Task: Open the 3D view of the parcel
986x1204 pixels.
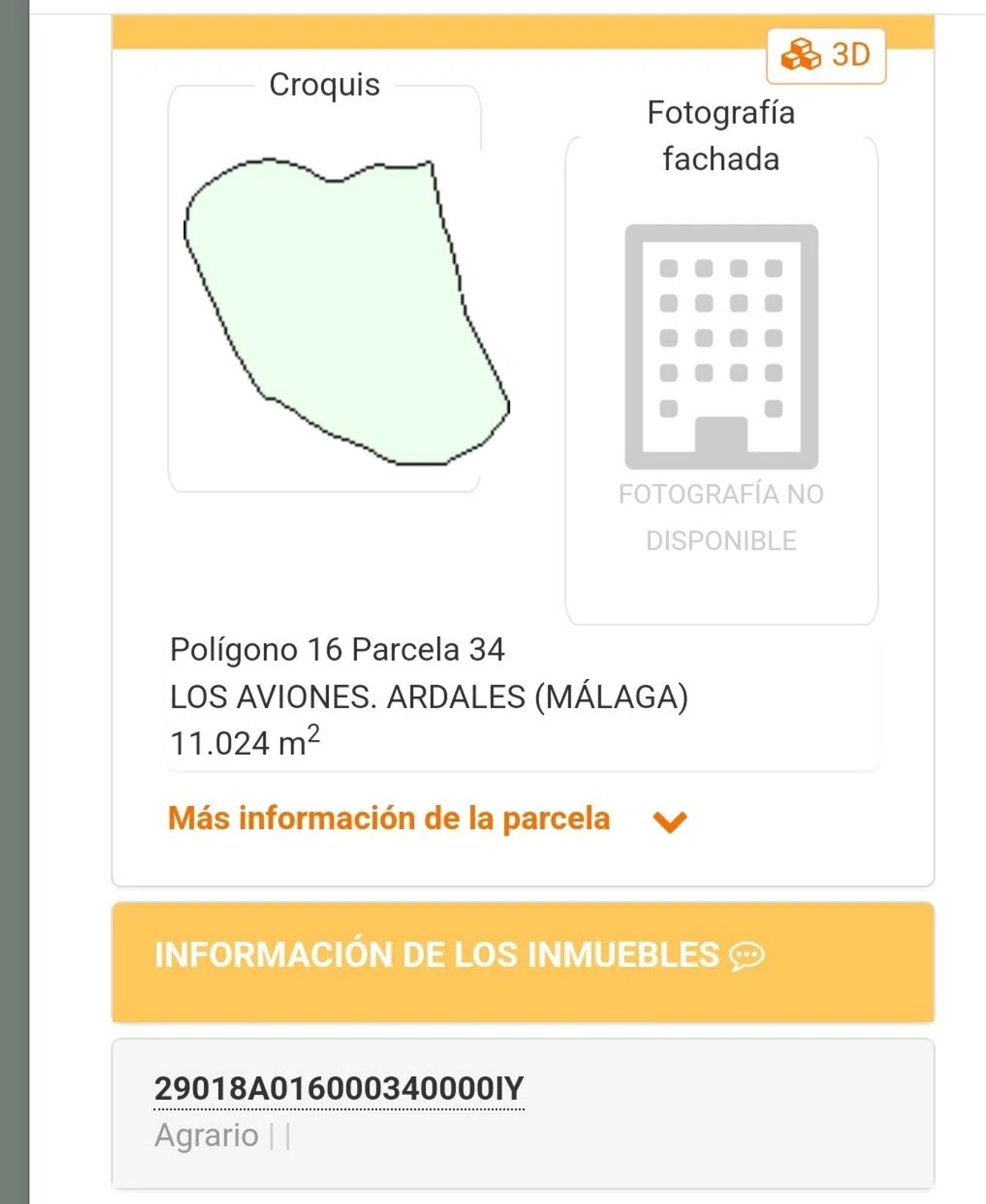Action: tap(826, 55)
